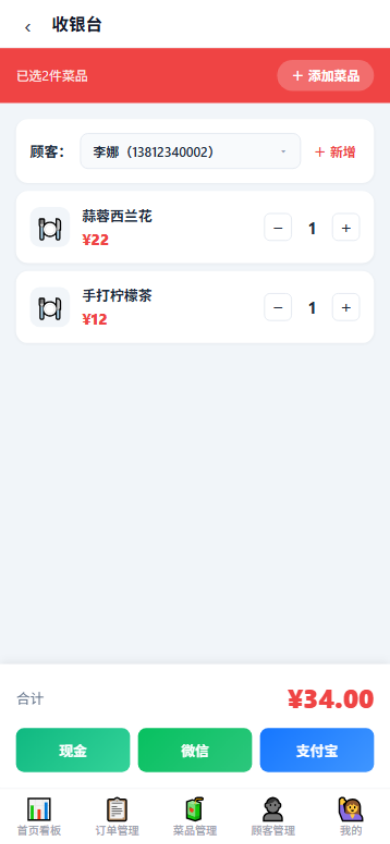This screenshot has width=390, height=844.
Task: Select the 顾客管理 tab
Action: [x=273, y=817]
